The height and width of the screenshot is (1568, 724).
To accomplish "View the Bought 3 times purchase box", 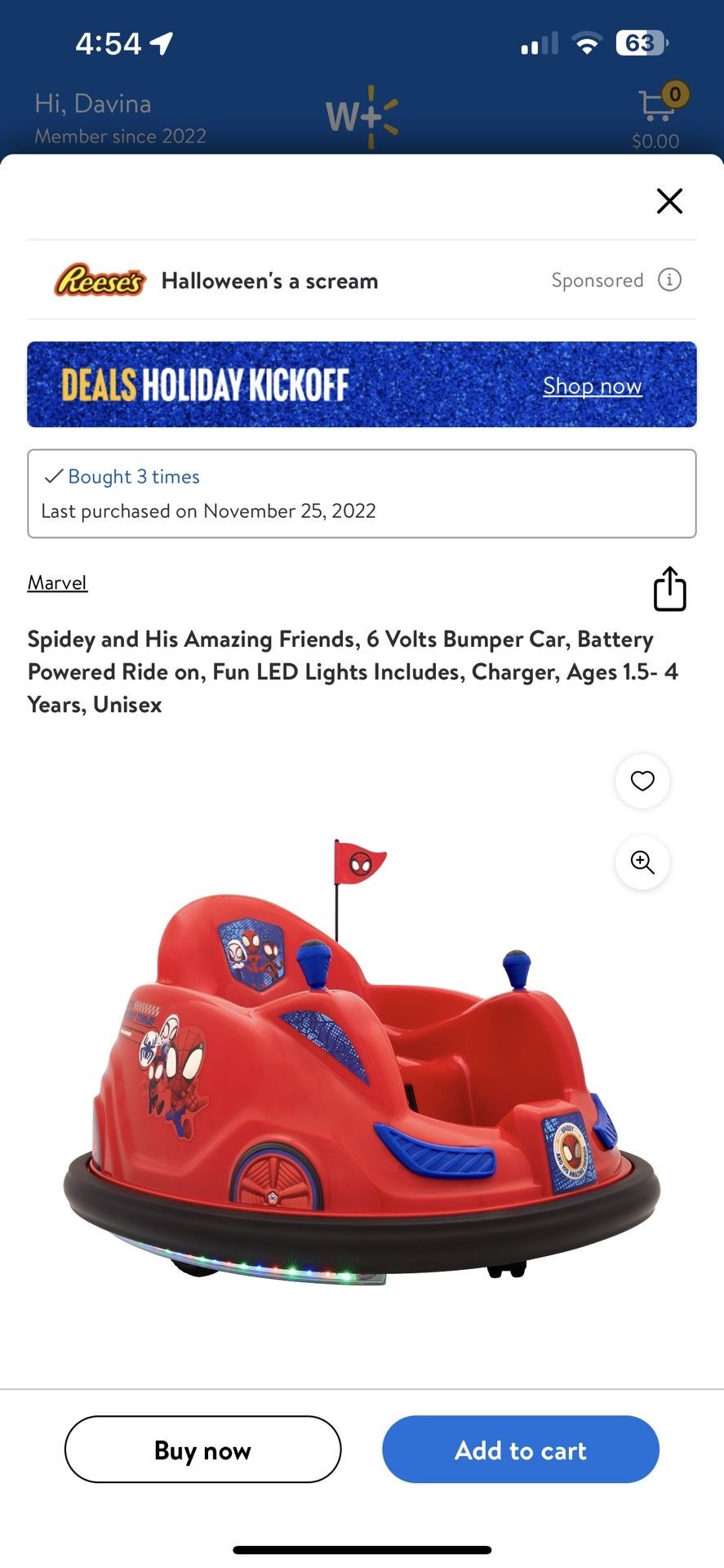I will (362, 493).
